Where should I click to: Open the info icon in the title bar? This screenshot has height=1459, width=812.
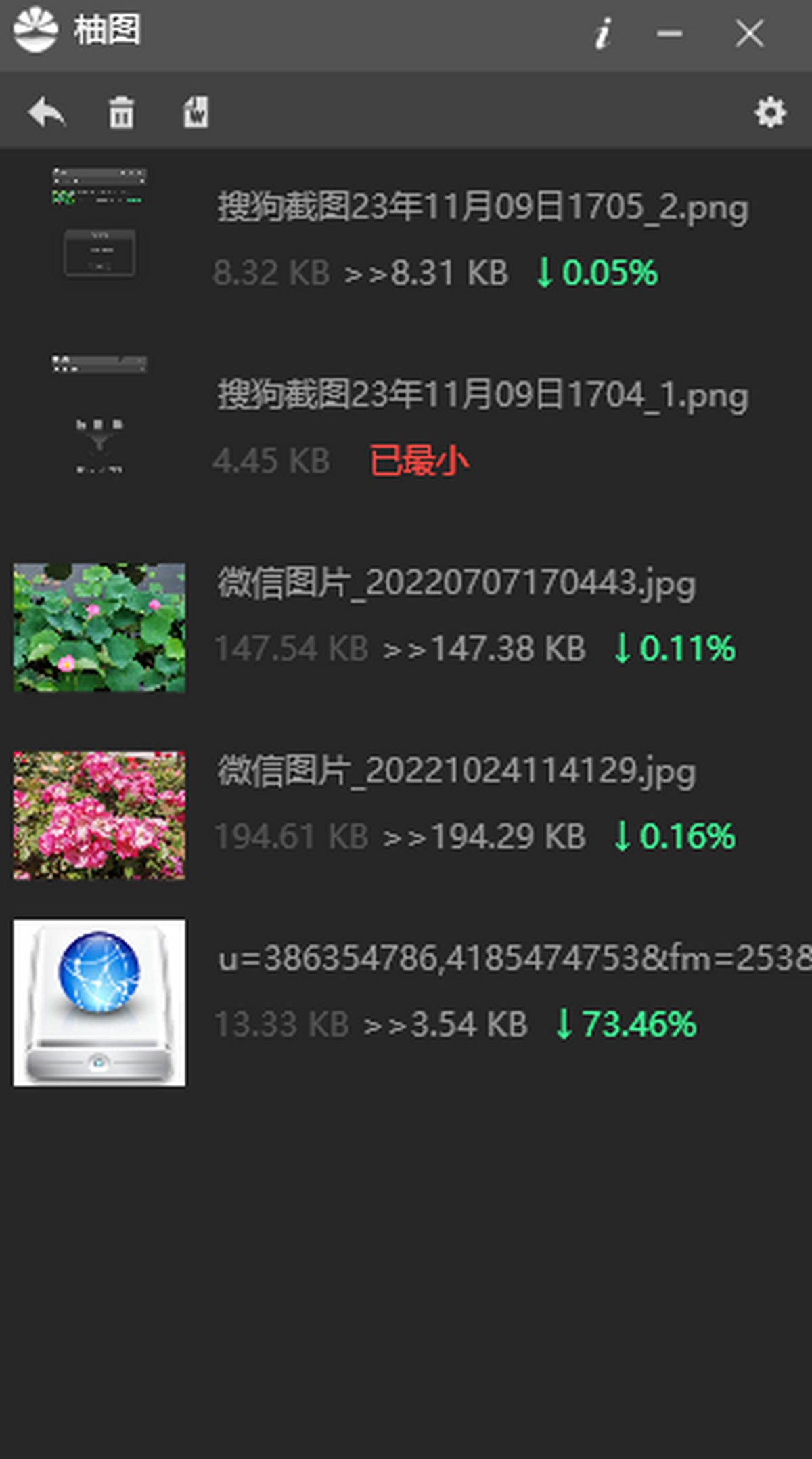click(603, 33)
